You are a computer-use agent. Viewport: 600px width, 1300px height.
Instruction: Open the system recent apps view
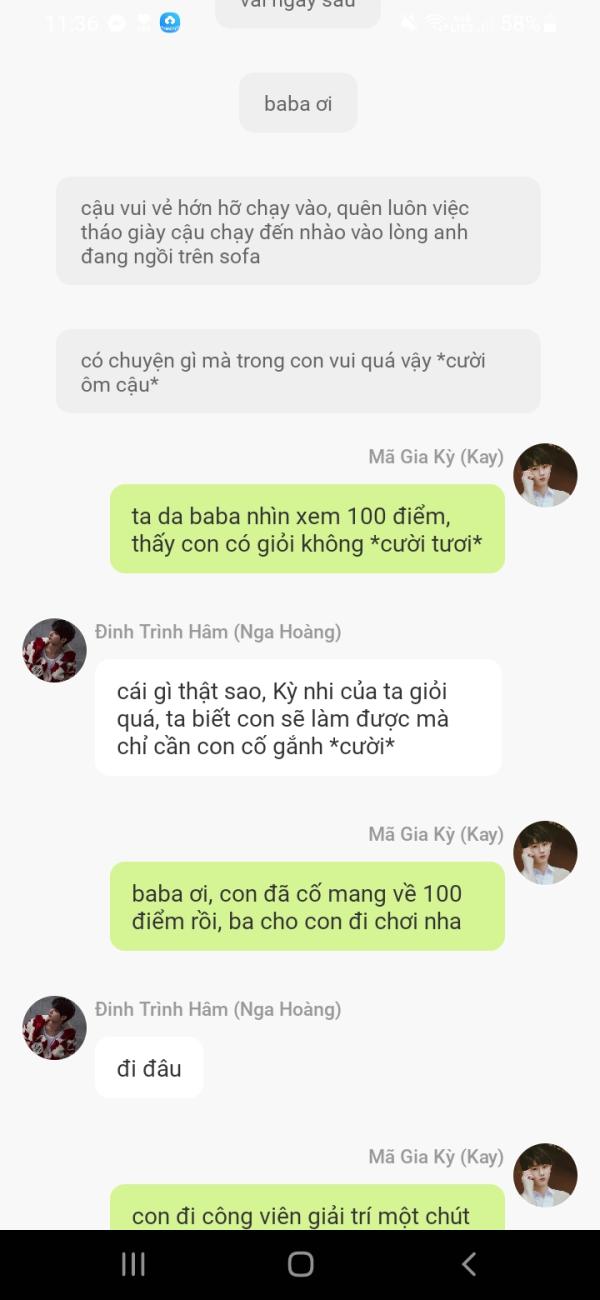(x=133, y=1264)
